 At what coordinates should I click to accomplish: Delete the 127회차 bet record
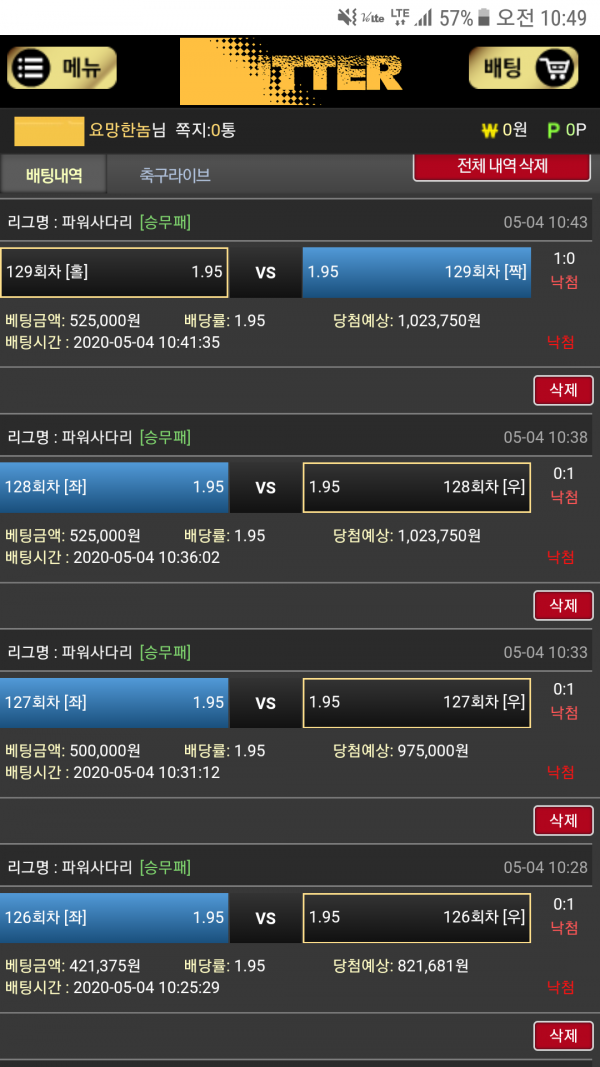(563, 820)
